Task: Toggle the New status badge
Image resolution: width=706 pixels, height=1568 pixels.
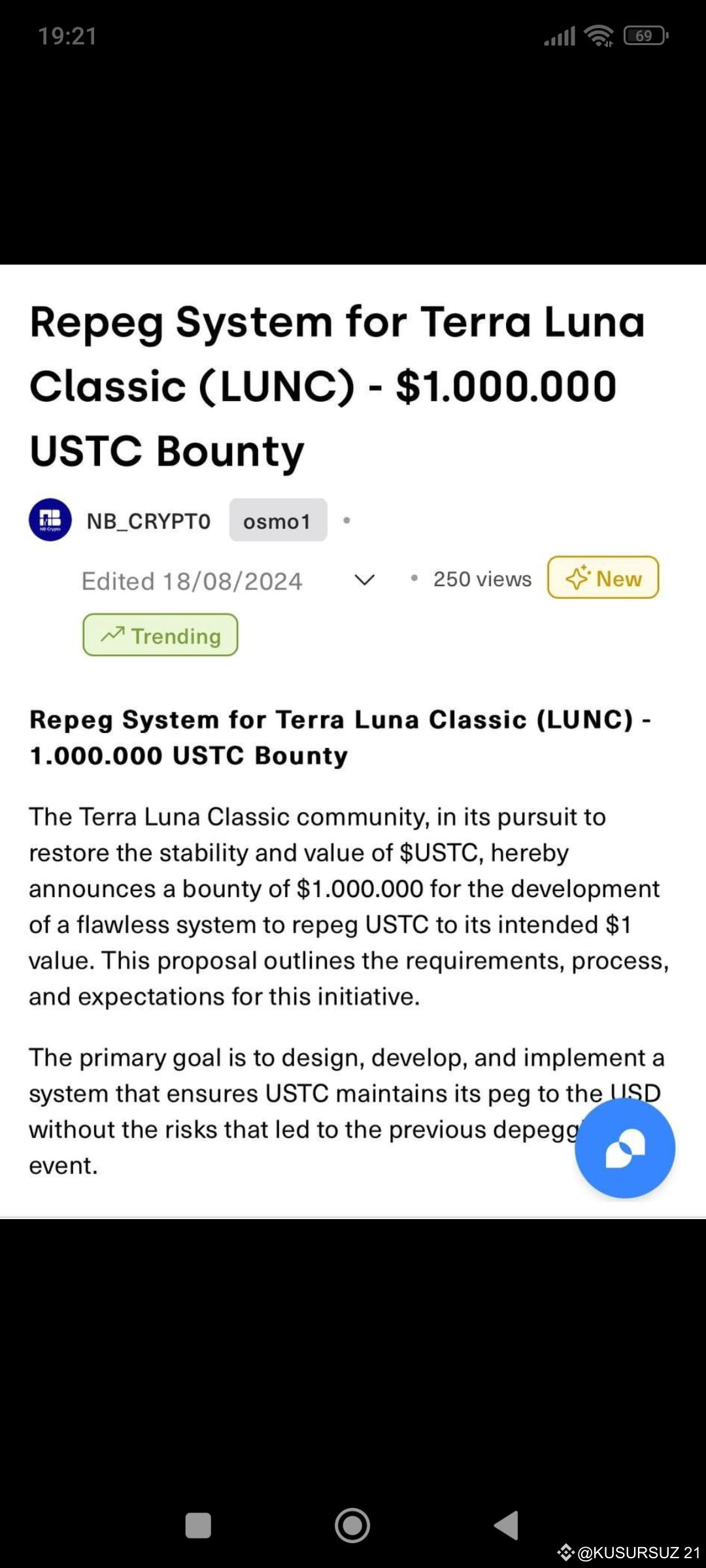Action: coord(603,578)
